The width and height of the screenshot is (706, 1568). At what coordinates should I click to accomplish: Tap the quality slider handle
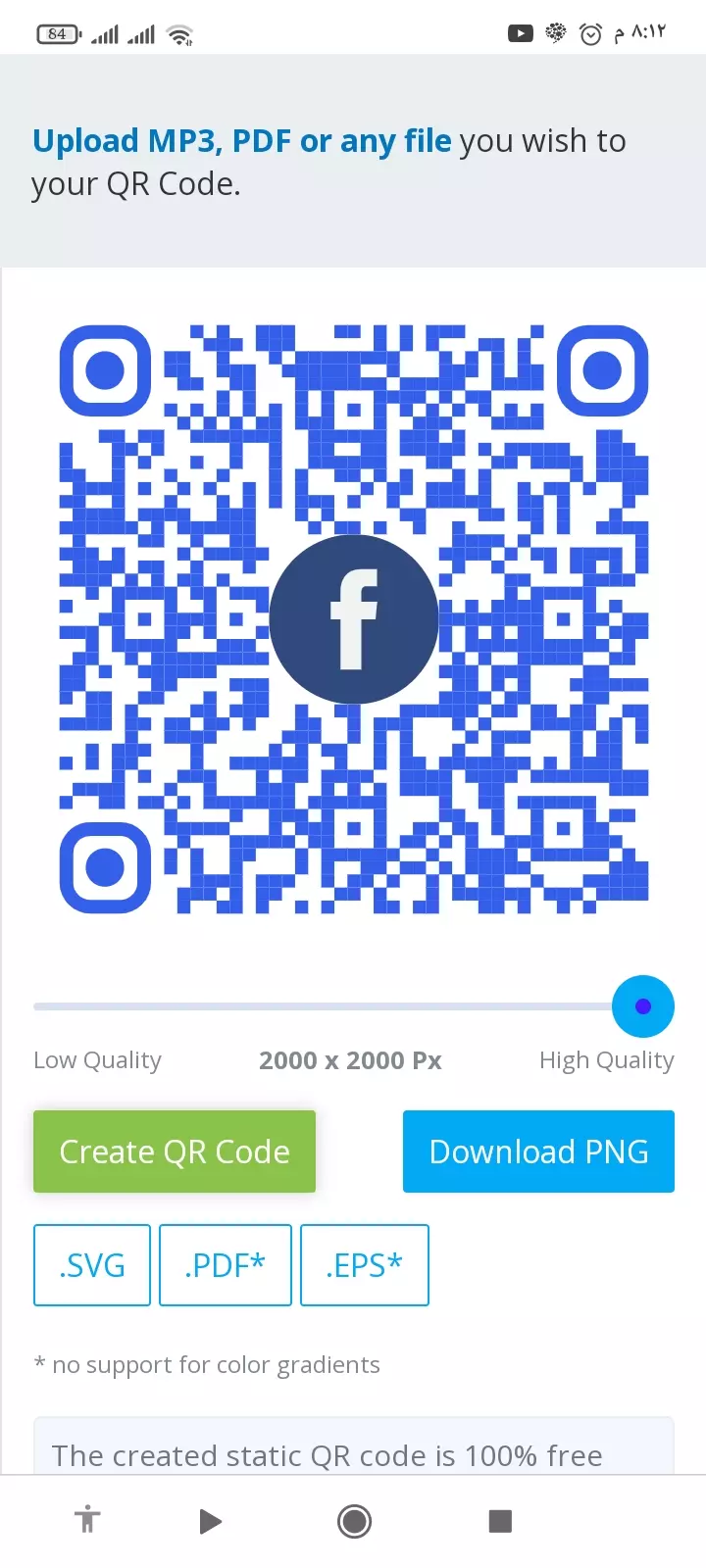coord(643,1006)
